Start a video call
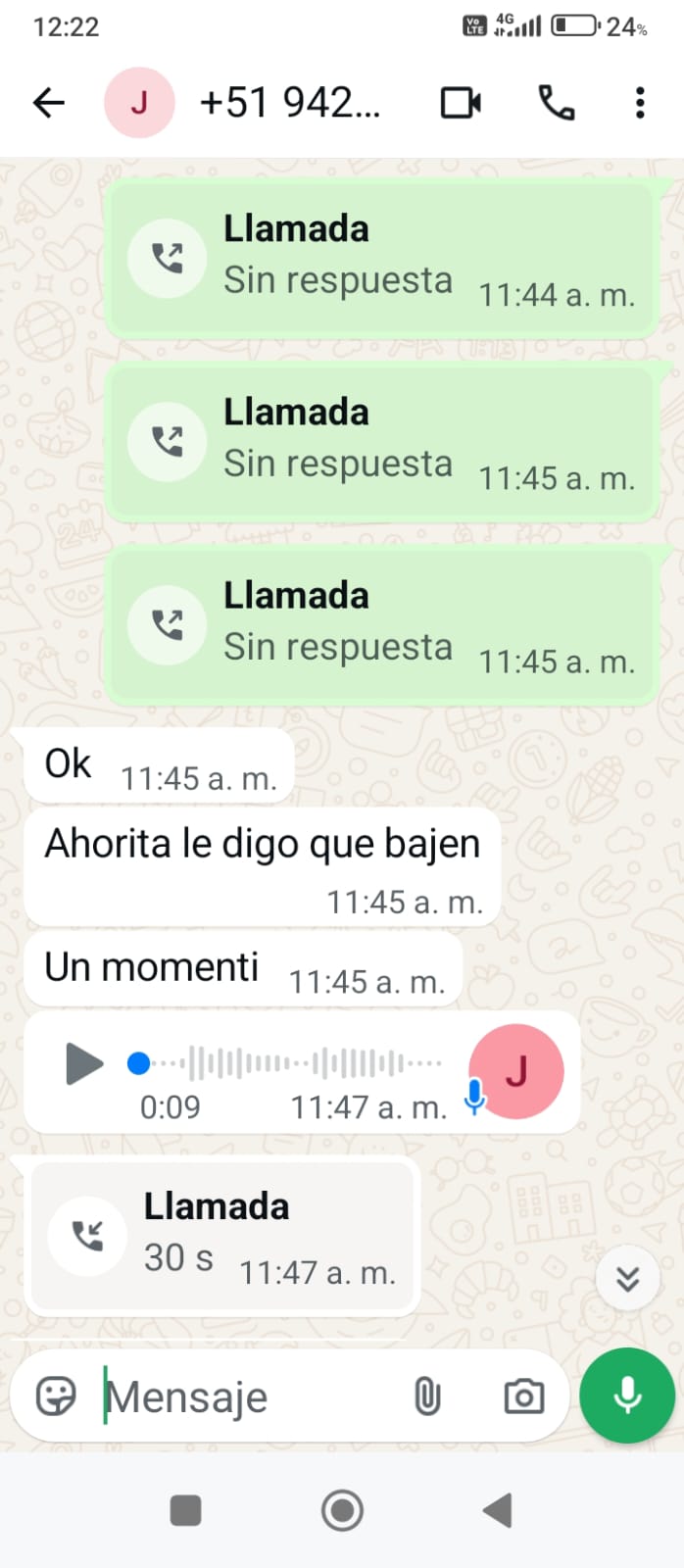Image resolution: width=684 pixels, height=1568 pixels. click(x=460, y=102)
